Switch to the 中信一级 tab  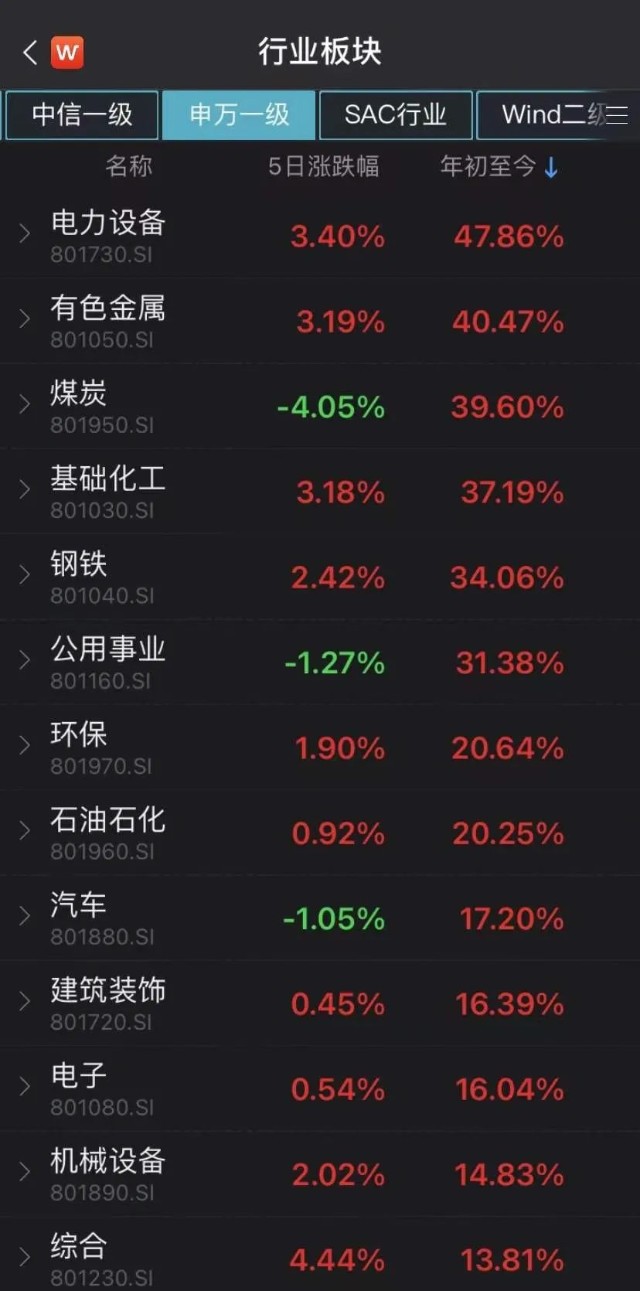(x=82, y=115)
